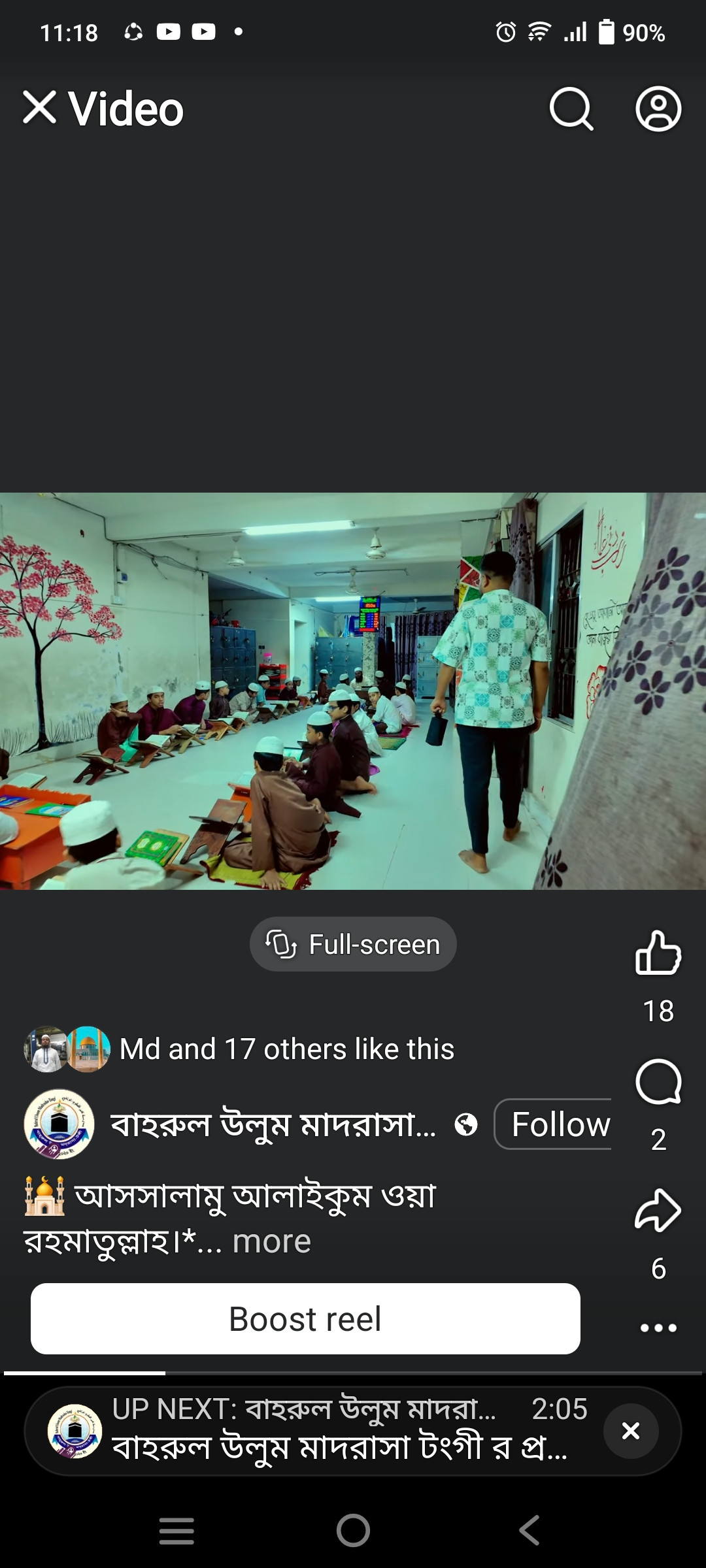This screenshot has height=1568, width=706.
Task: View Md and 17 others who liked
Action: (286, 1049)
